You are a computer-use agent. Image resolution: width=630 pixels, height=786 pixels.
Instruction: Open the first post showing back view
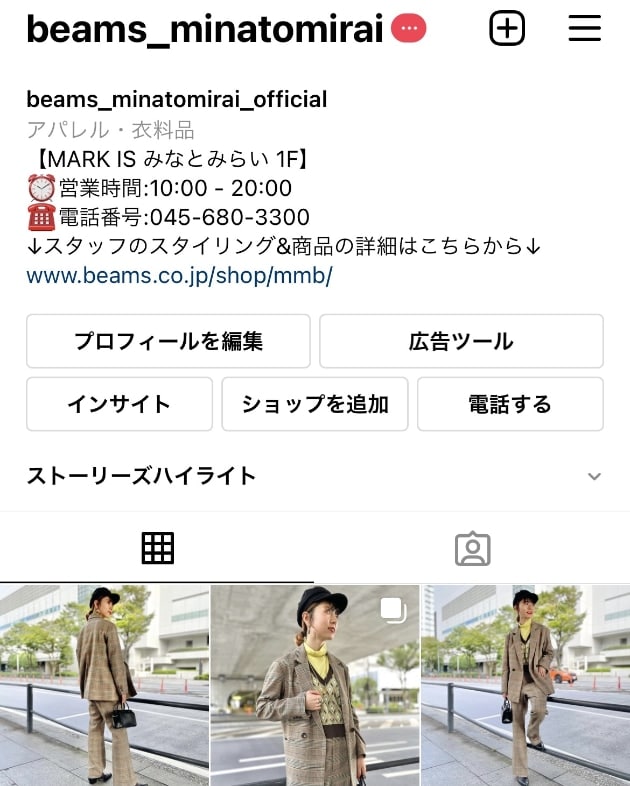[x=104, y=686]
